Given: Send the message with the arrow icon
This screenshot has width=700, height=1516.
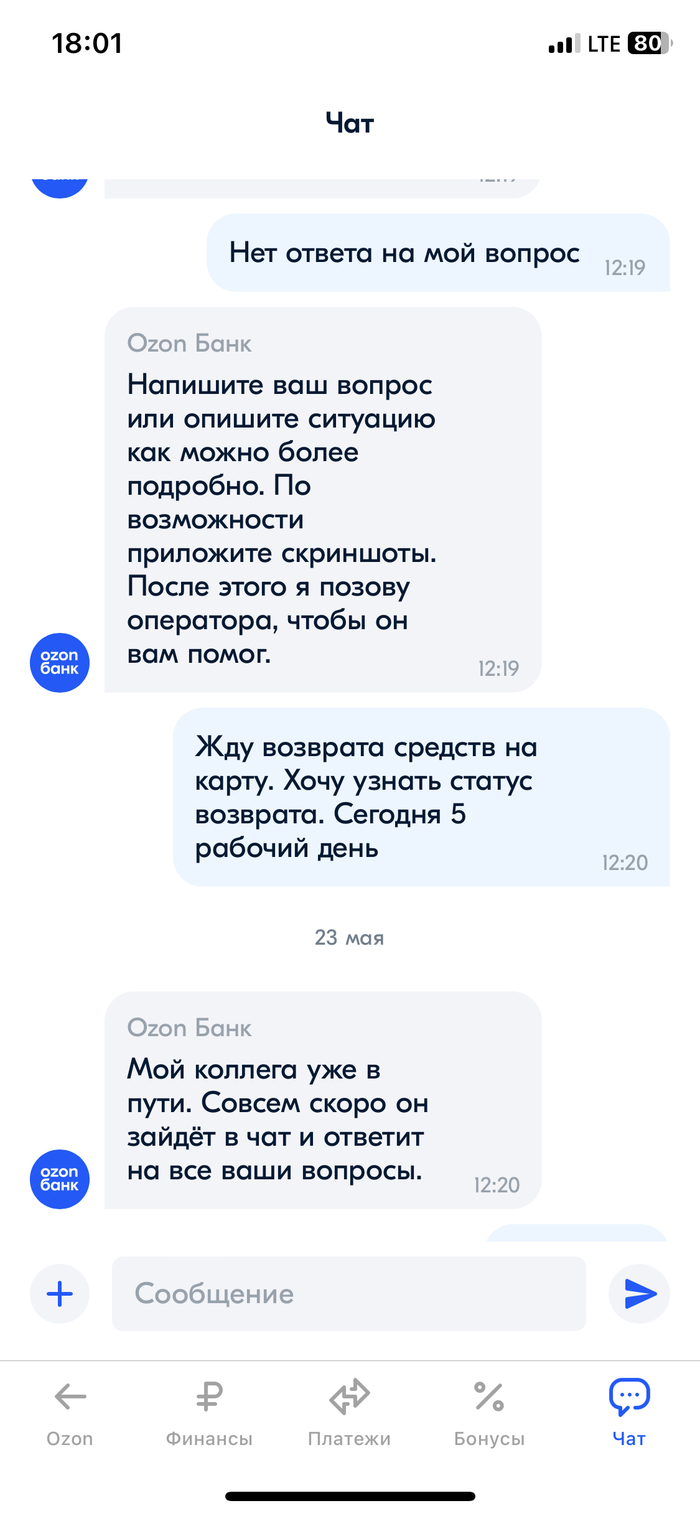Looking at the screenshot, I should pyautogui.click(x=639, y=1294).
